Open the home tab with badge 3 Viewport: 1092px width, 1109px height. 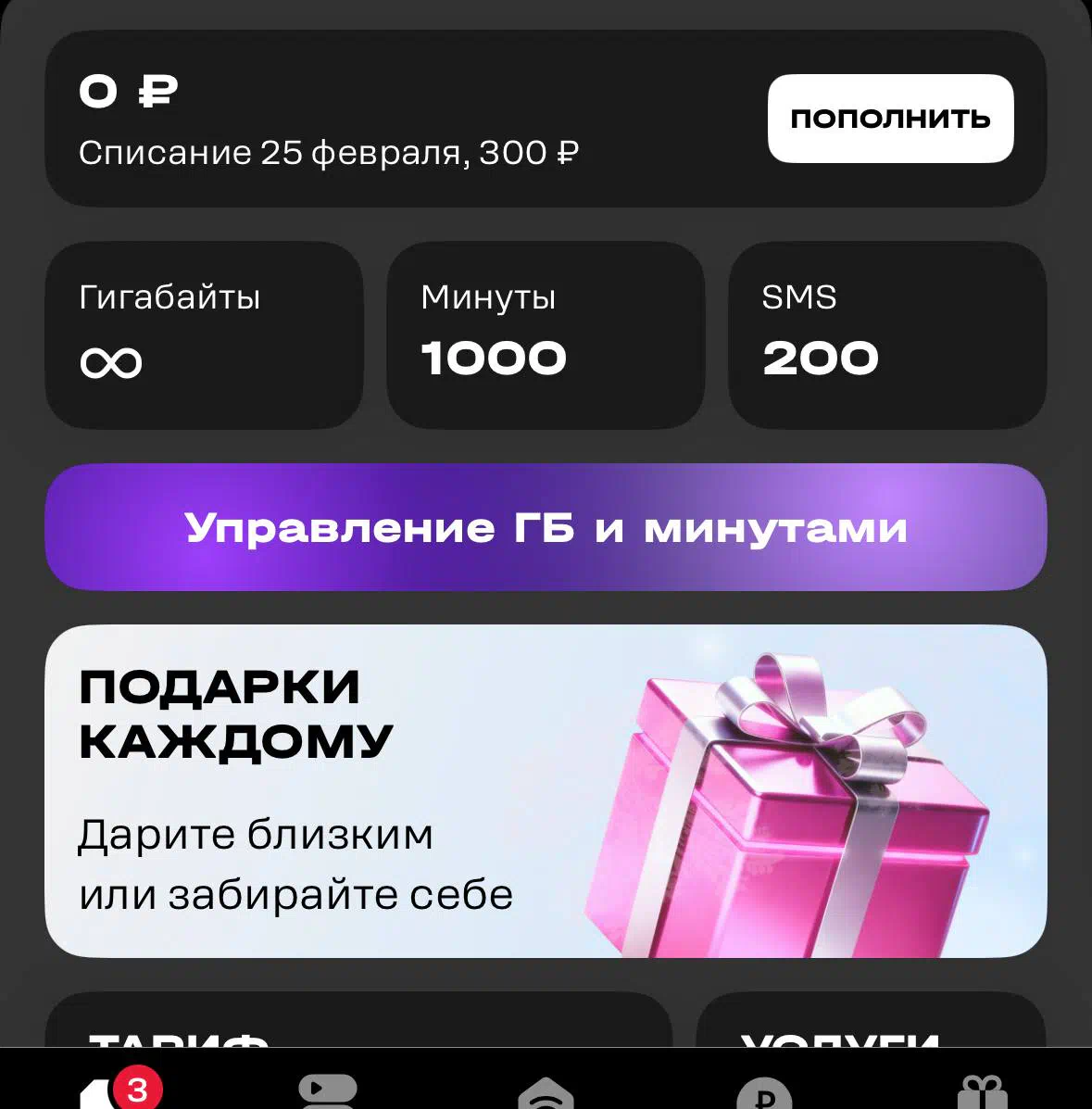[x=109, y=1091]
